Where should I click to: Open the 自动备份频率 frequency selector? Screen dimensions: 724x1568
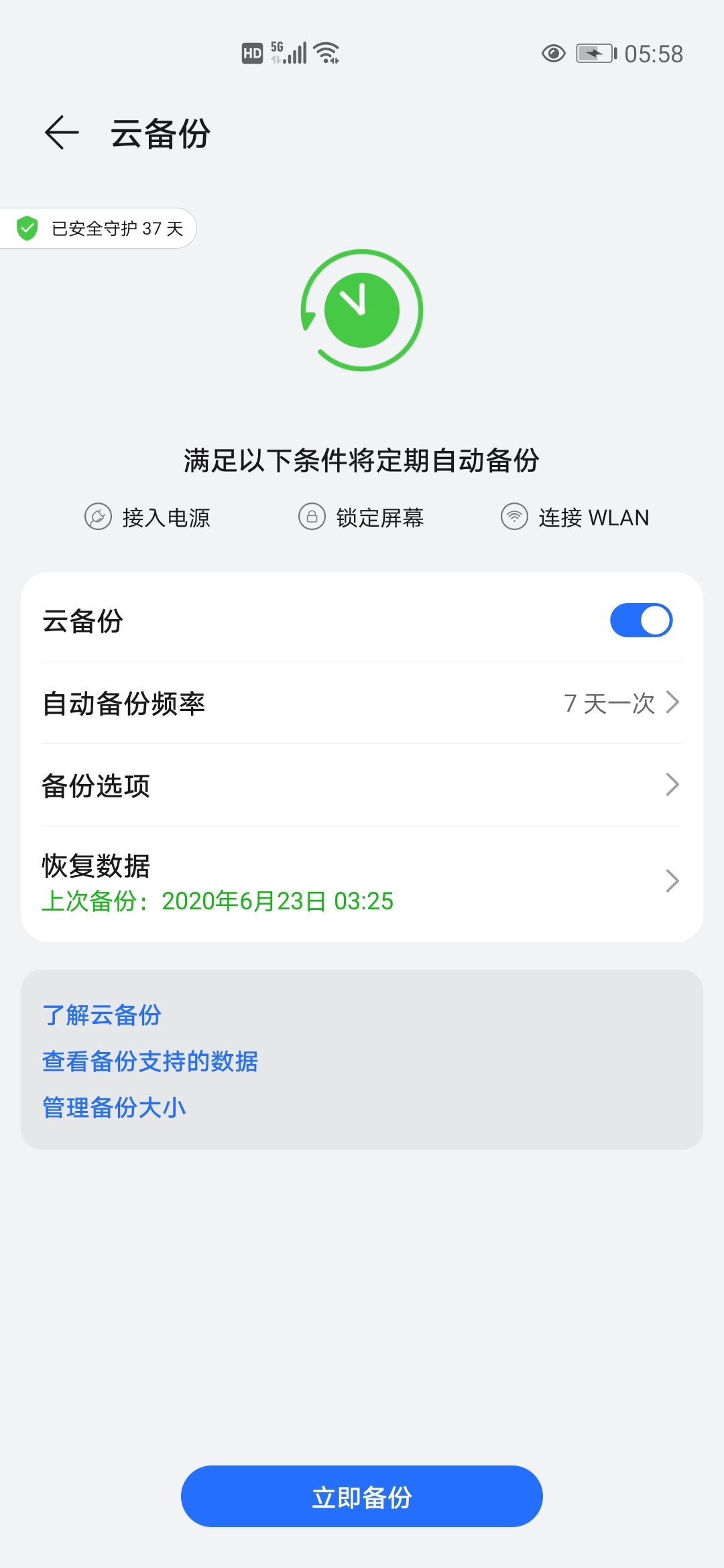coord(362,704)
